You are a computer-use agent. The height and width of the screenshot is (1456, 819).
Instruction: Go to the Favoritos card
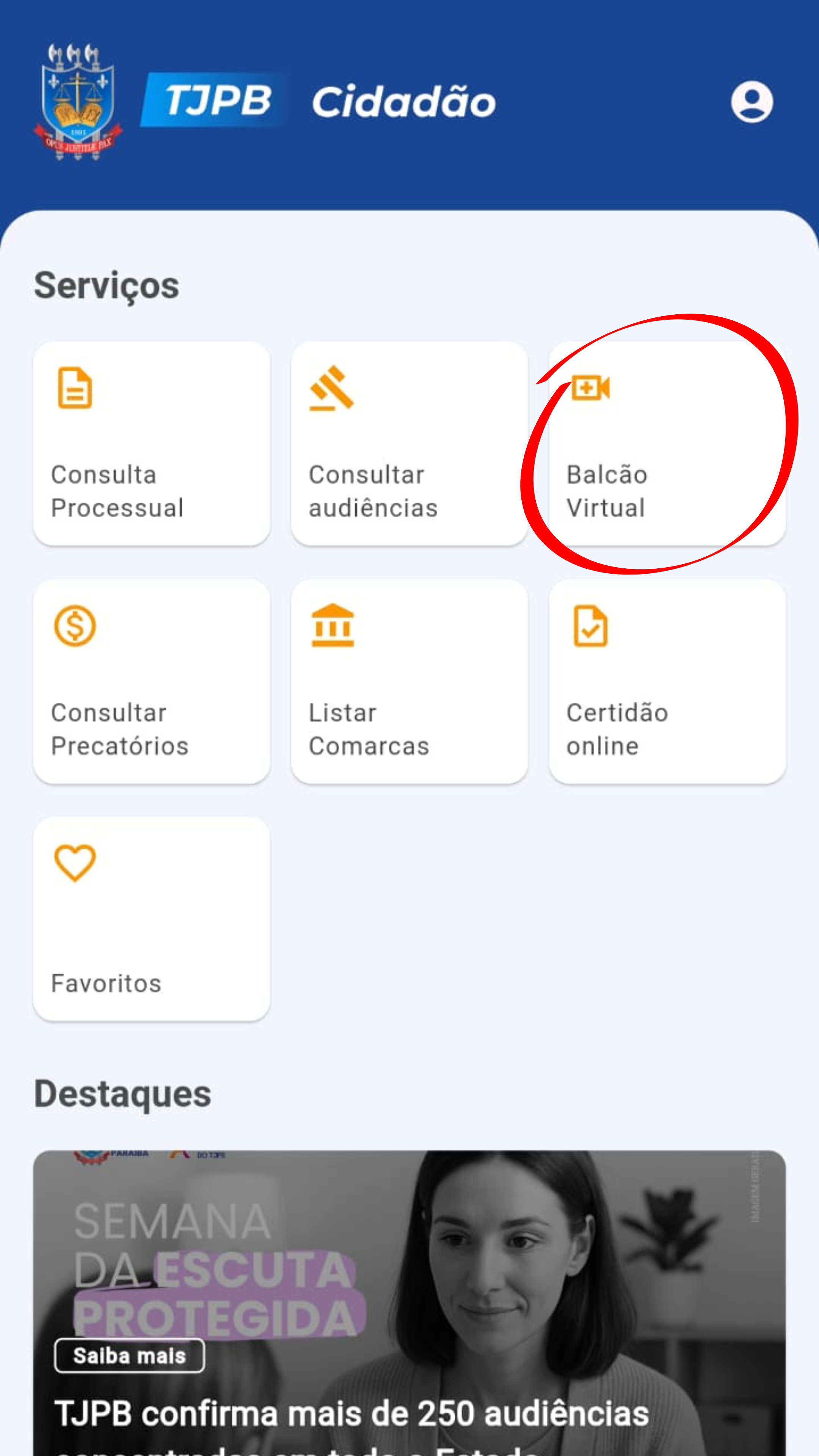(x=152, y=918)
